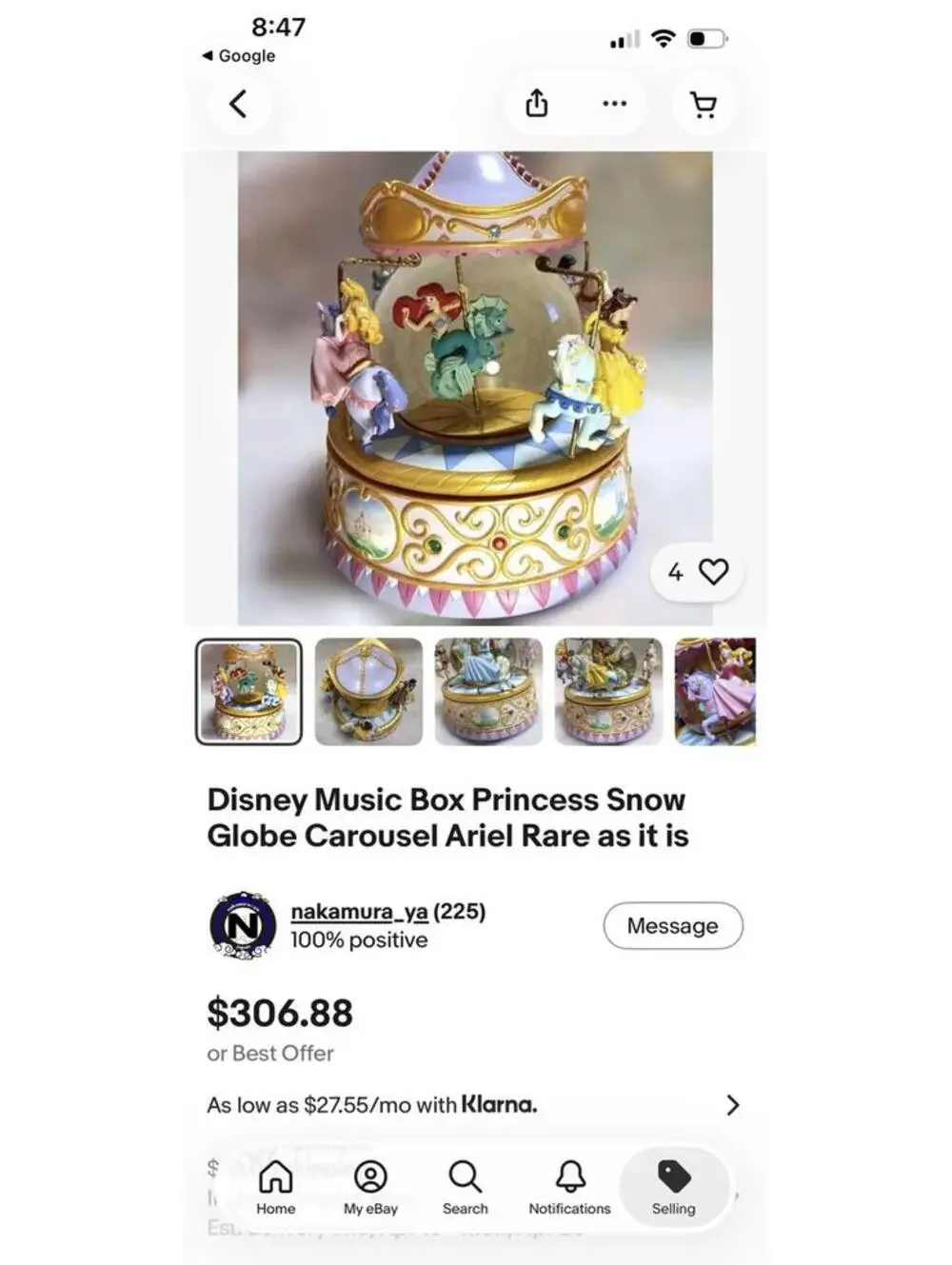Viewport: 952px width, 1265px height.
Task: Go back with the left chevron
Action: [x=238, y=103]
